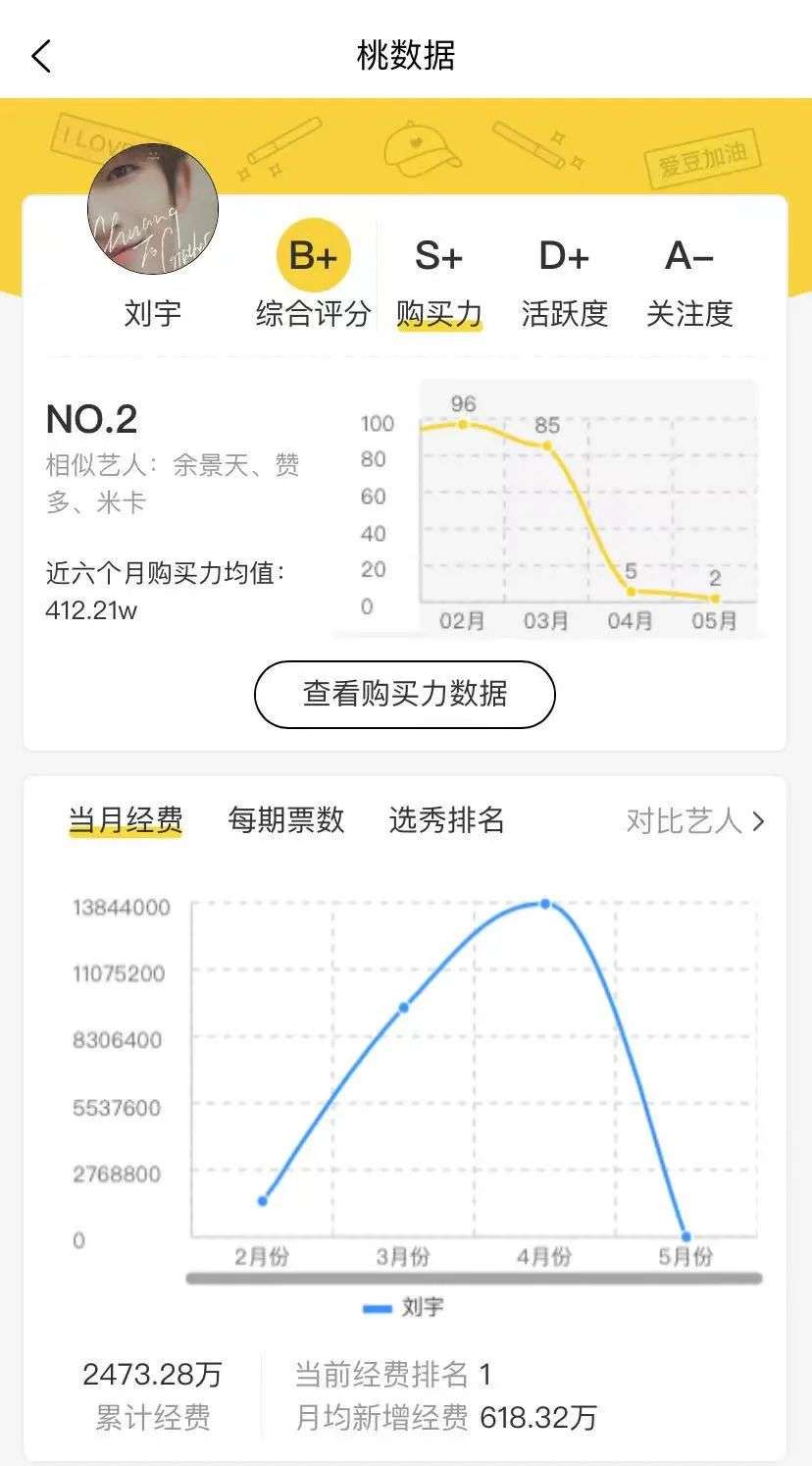812x1466 pixels.
Task: Open 对比艺人 to compare artists
Action: tap(695, 821)
